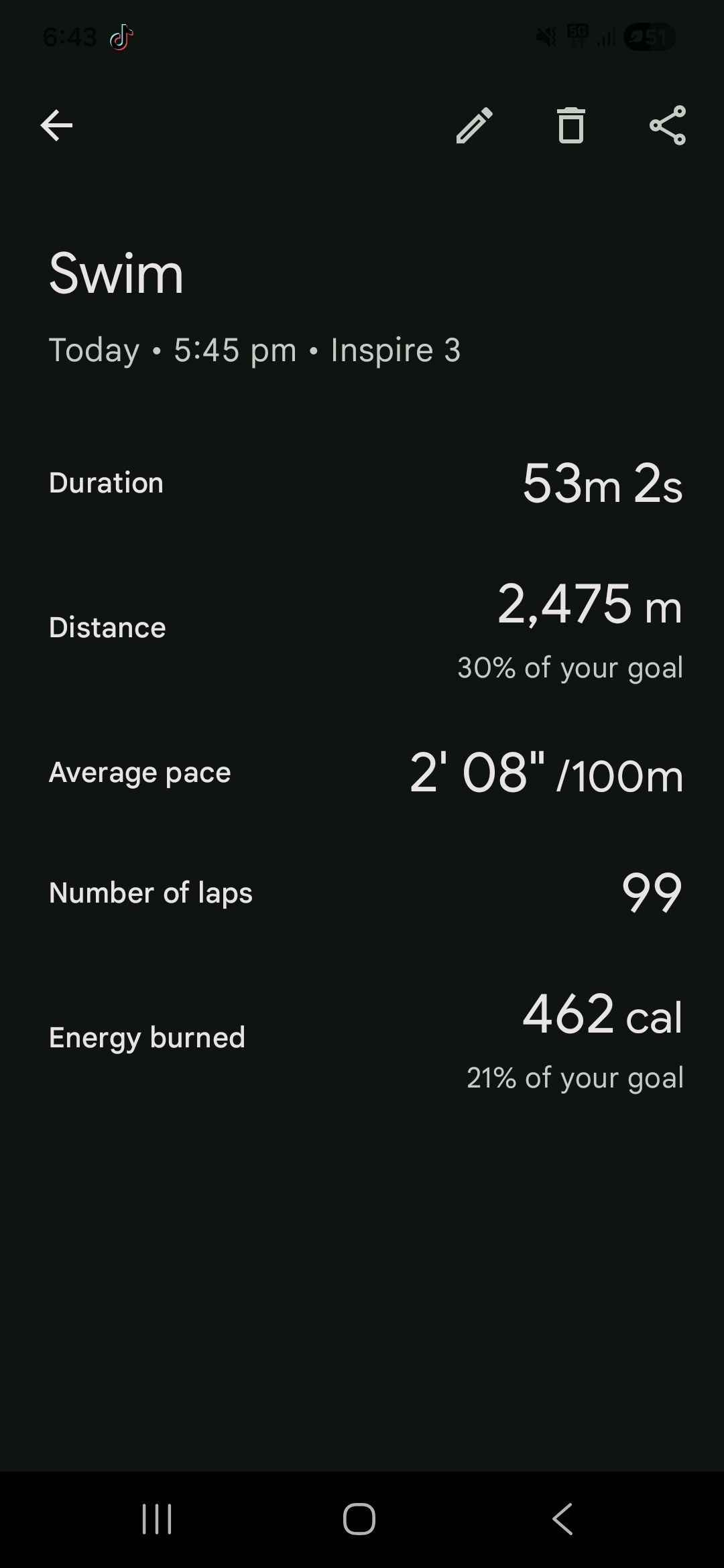The image size is (724, 1568).
Task: Go back from the Swim details
Action: [x=56, y=125]
